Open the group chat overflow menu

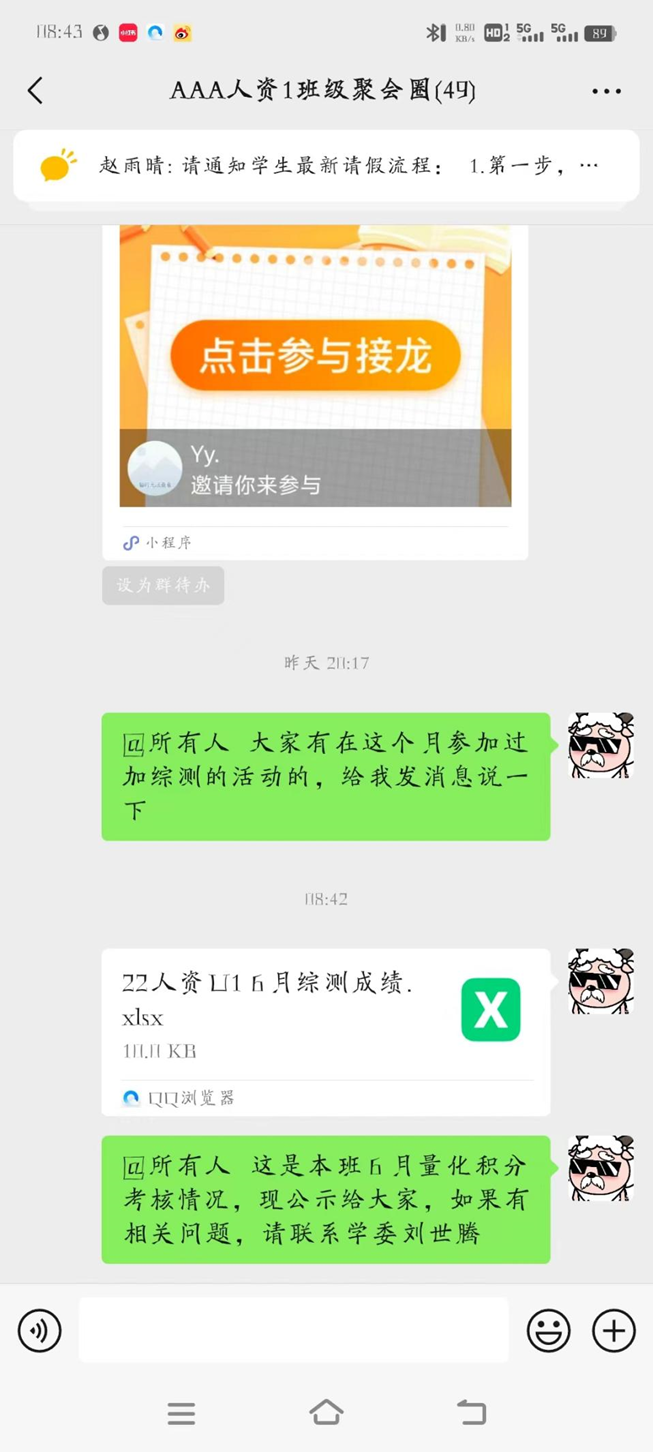(x=606, y=91)
